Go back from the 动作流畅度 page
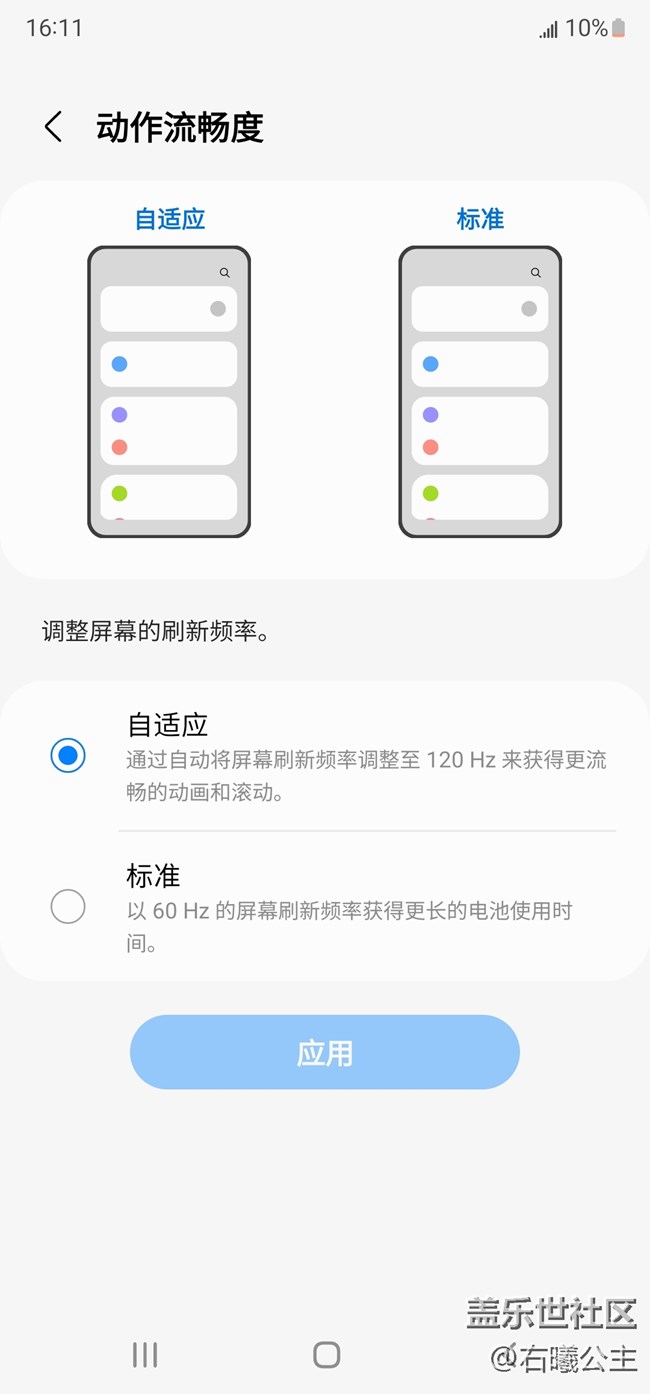Image resolution: width=650 pixels, height=1394 pixels. click(53, 127)
